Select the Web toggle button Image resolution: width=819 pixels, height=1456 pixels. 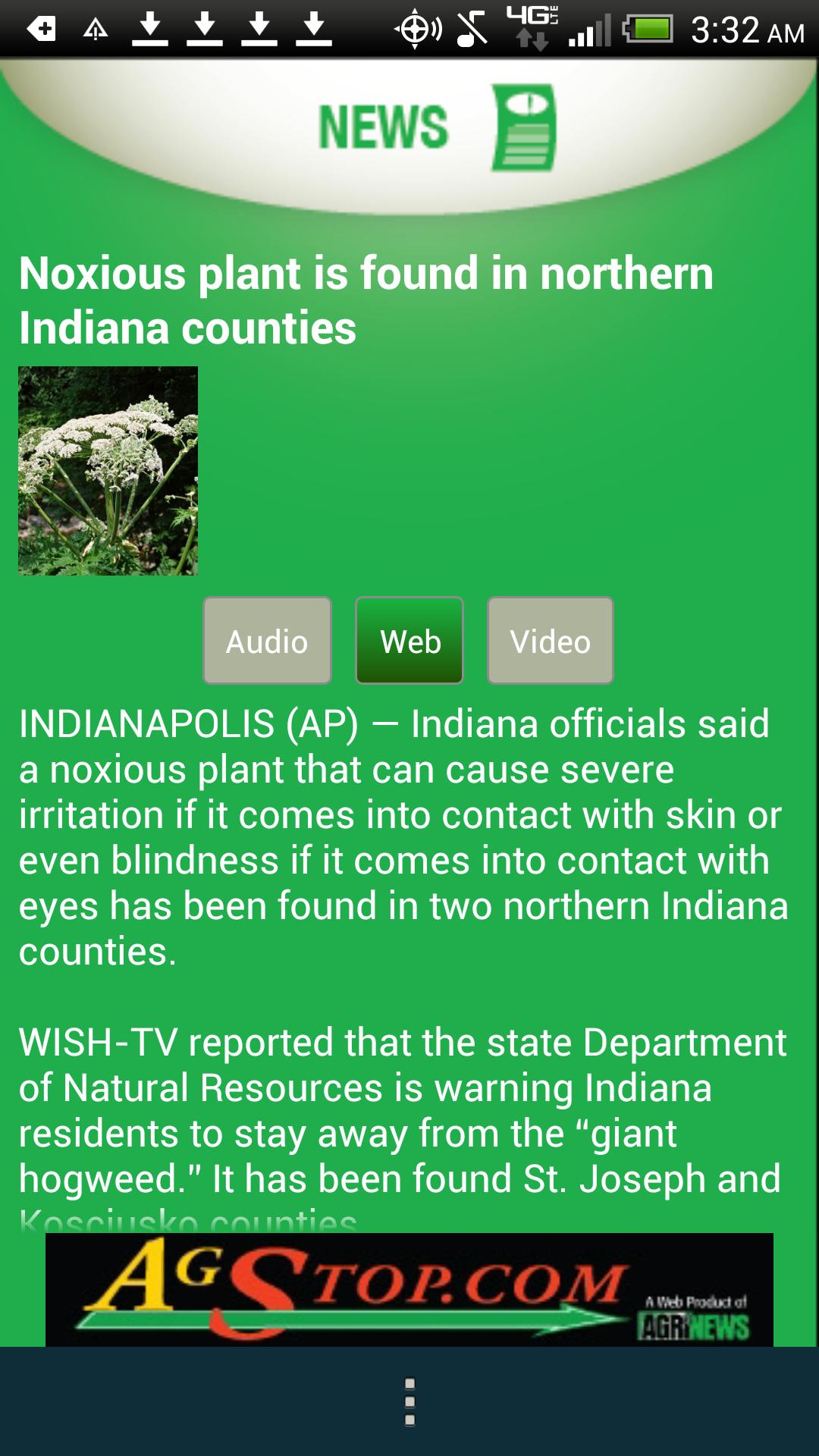[409, 640]
